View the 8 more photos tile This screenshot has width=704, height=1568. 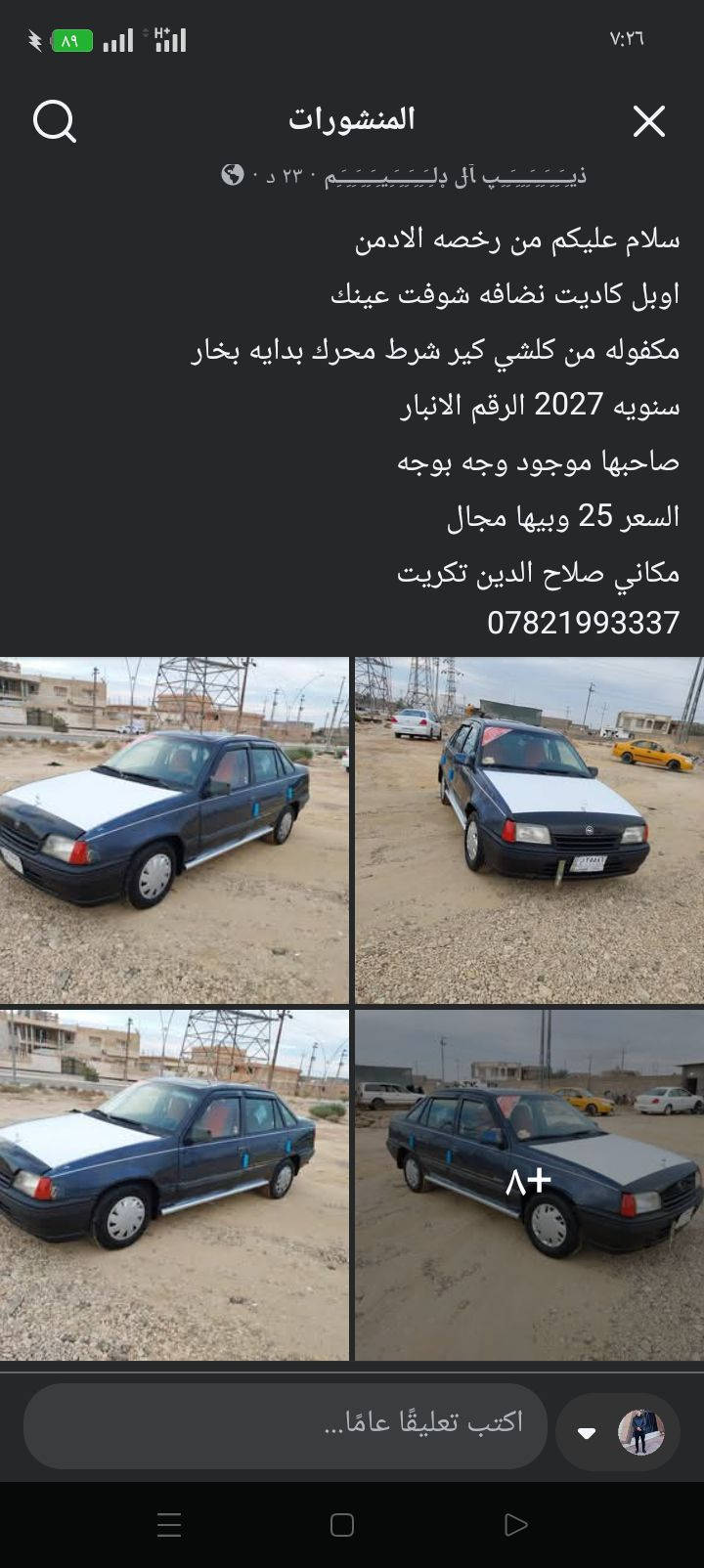click(529, 1184)
